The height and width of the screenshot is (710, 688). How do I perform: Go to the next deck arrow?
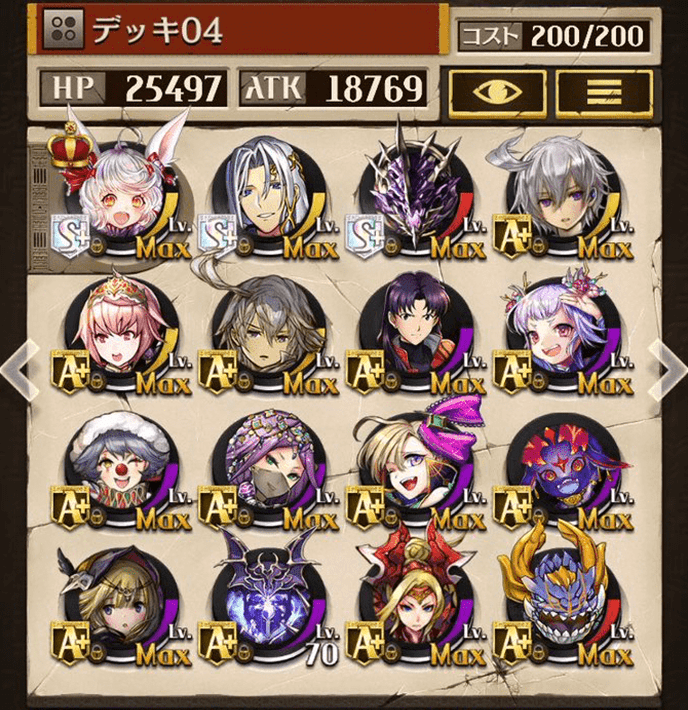point(663,368)
